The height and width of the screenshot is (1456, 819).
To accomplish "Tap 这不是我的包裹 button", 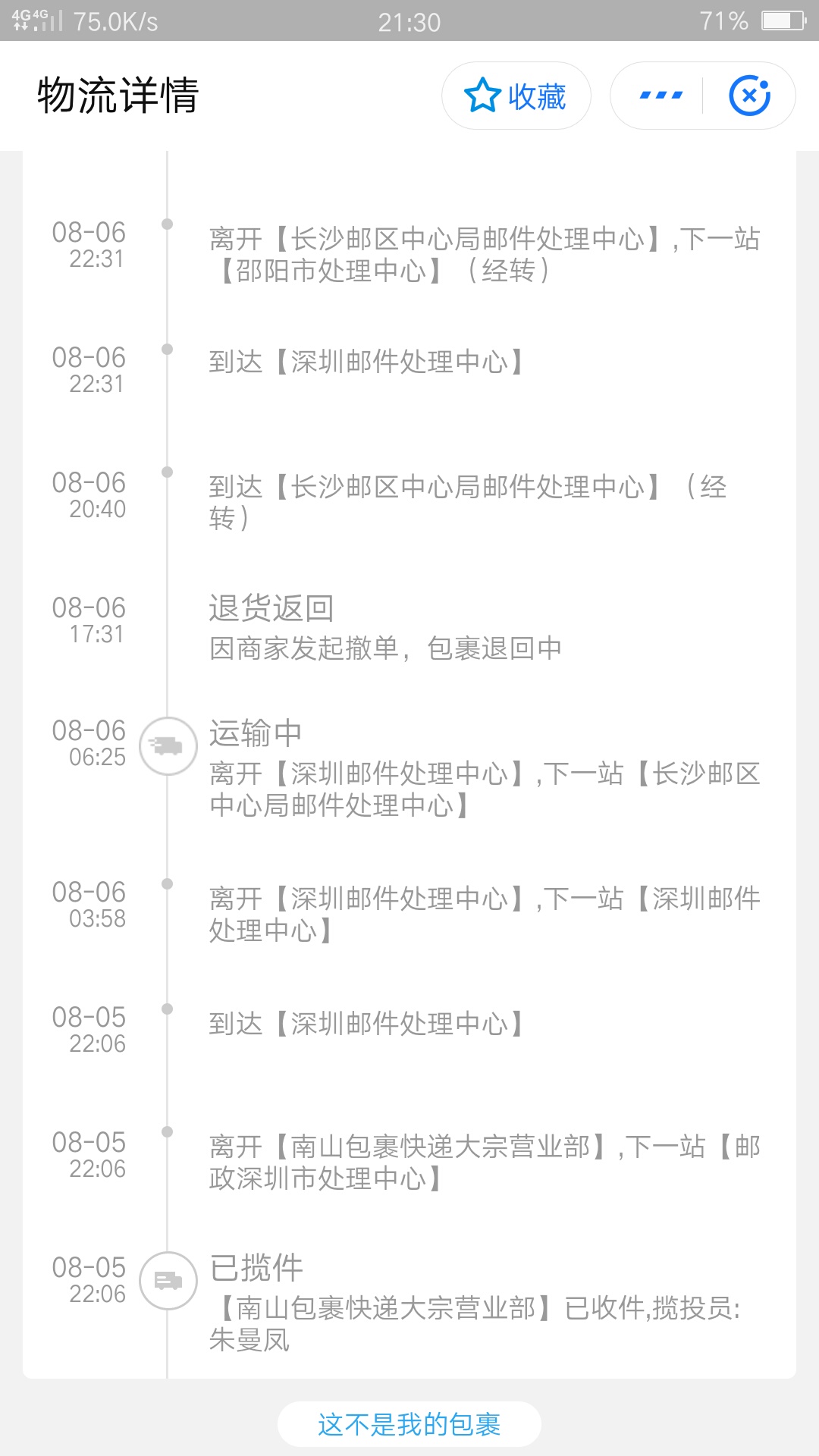I will (409, 1424).
